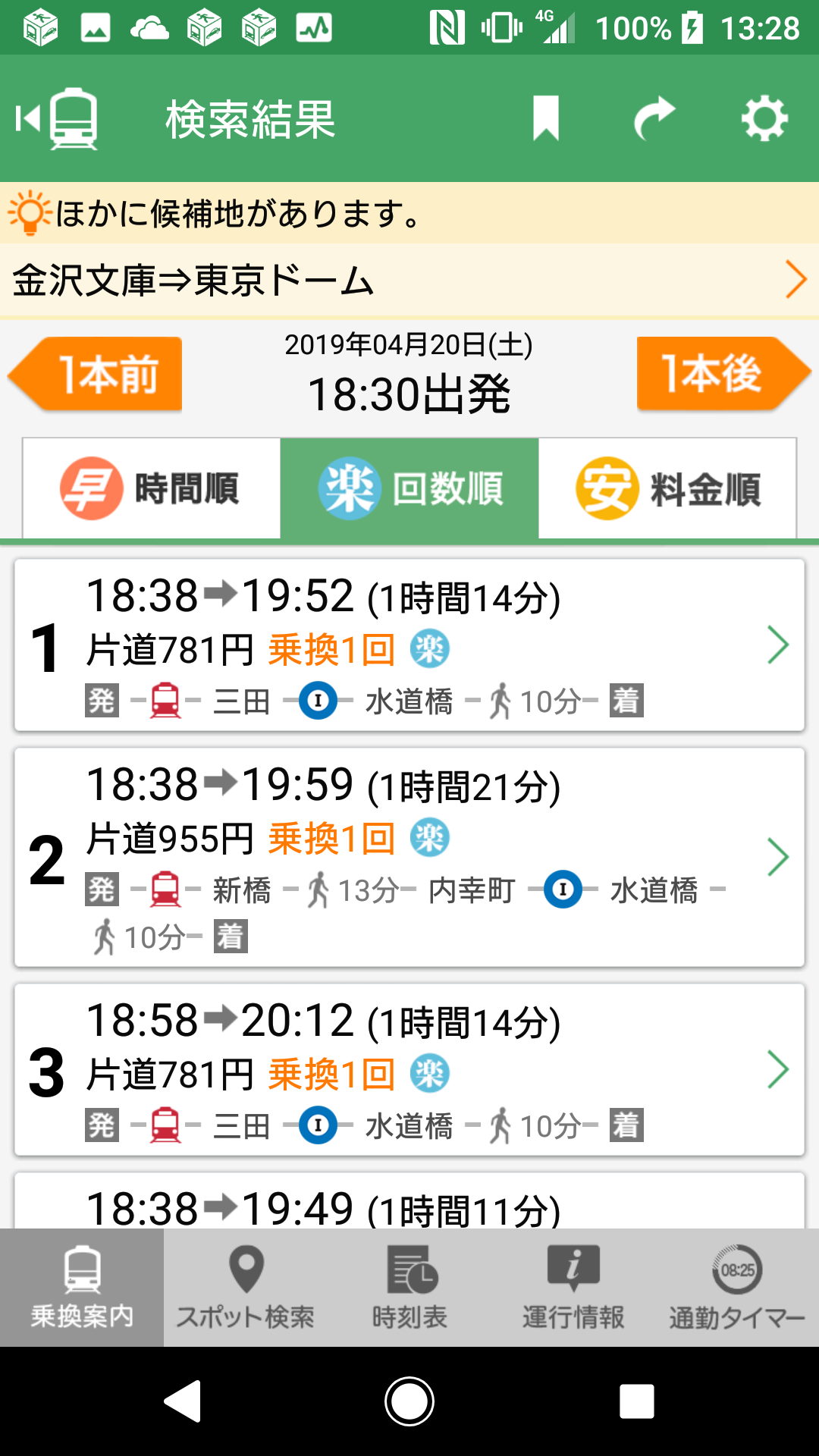Screen dimensions: 819x1456
Task: Select the 回数順 tab
Action: (409, 489)
